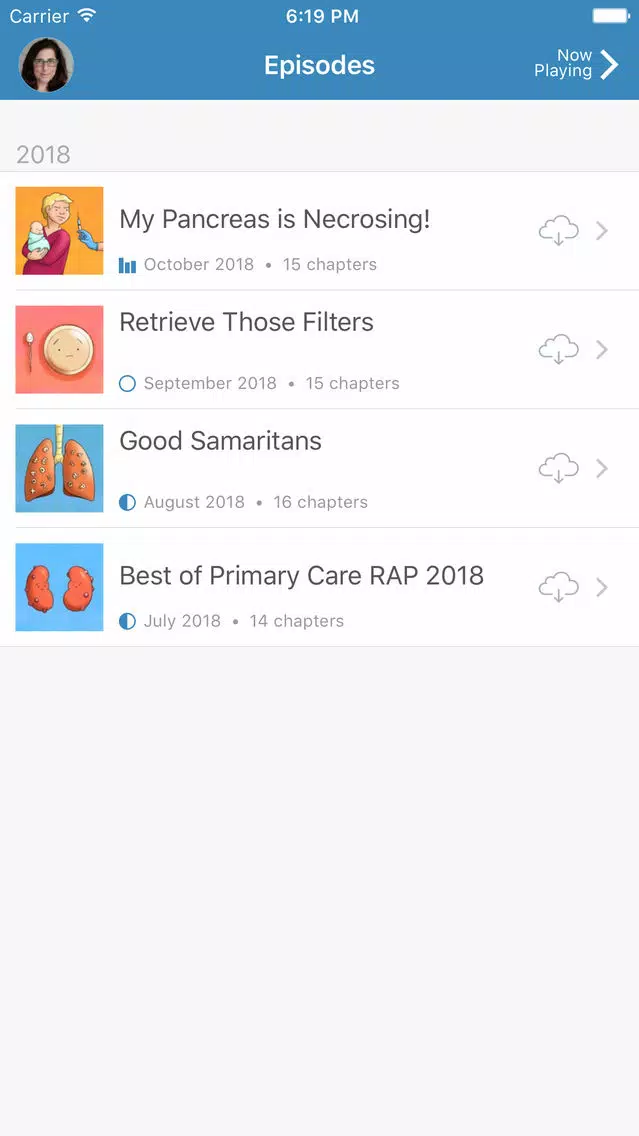Download Best of Primary Care RAP 2018
The image size is (639, 1136).
point(559,588)
